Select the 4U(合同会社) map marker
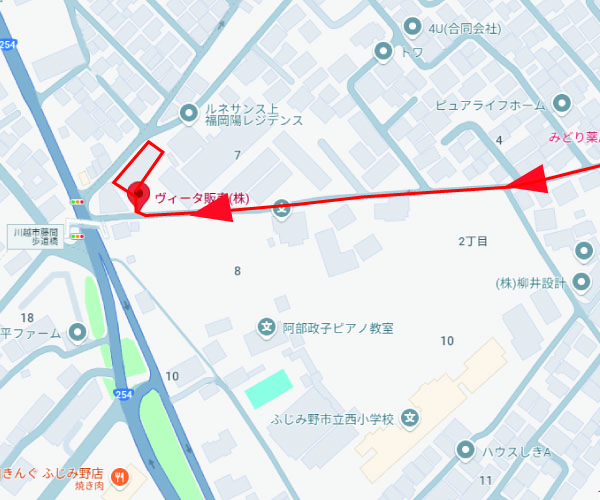Viewport: 600px width, 500px height. pyautogui.click(x=413, y=27)
